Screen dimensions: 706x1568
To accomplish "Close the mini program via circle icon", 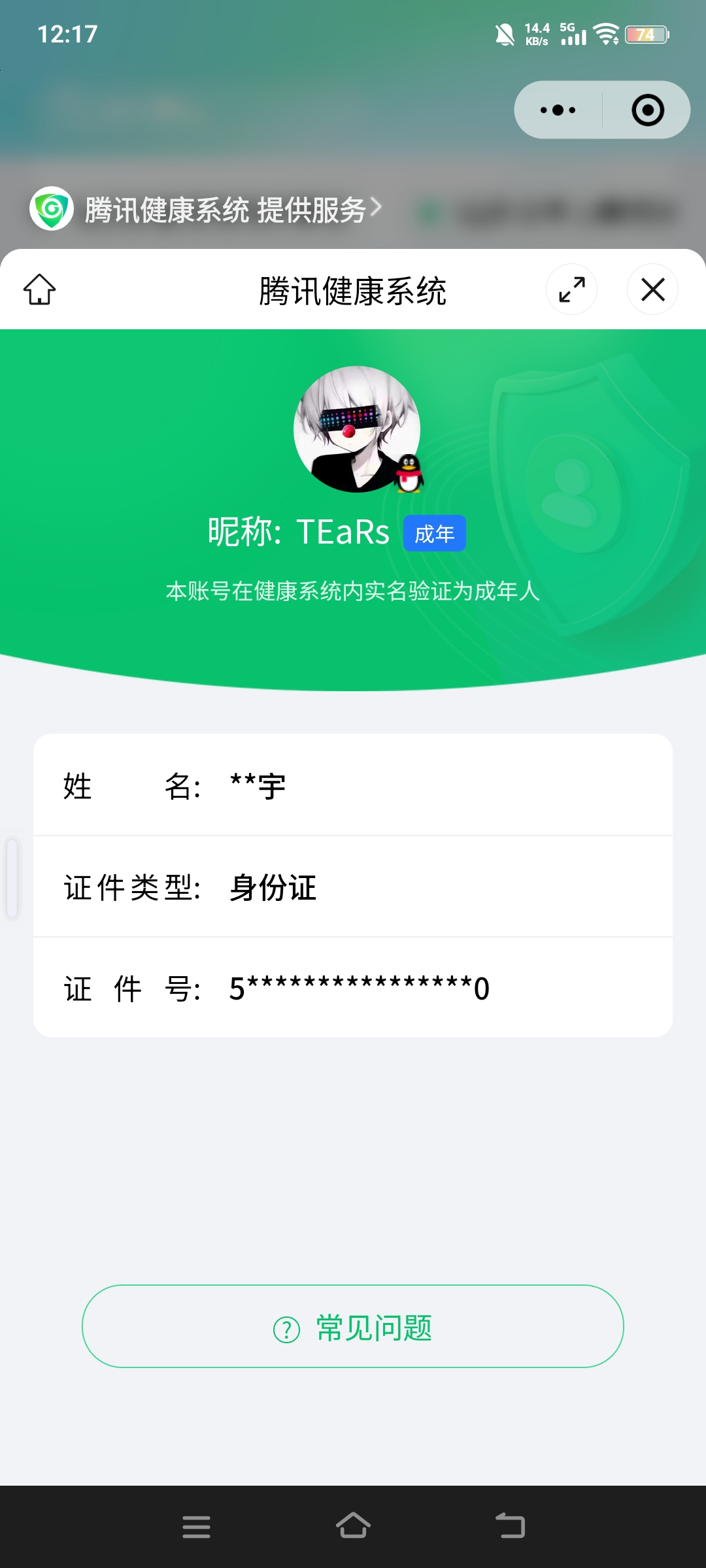I will (x=647, y=110).
